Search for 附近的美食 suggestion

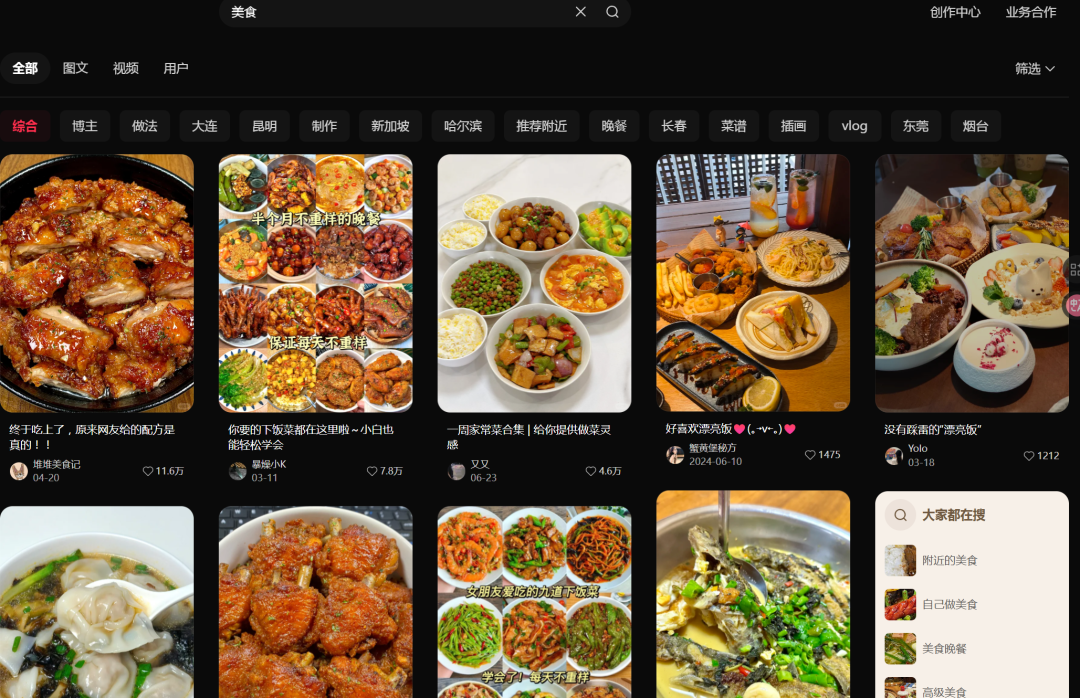[x=950, y=560]
